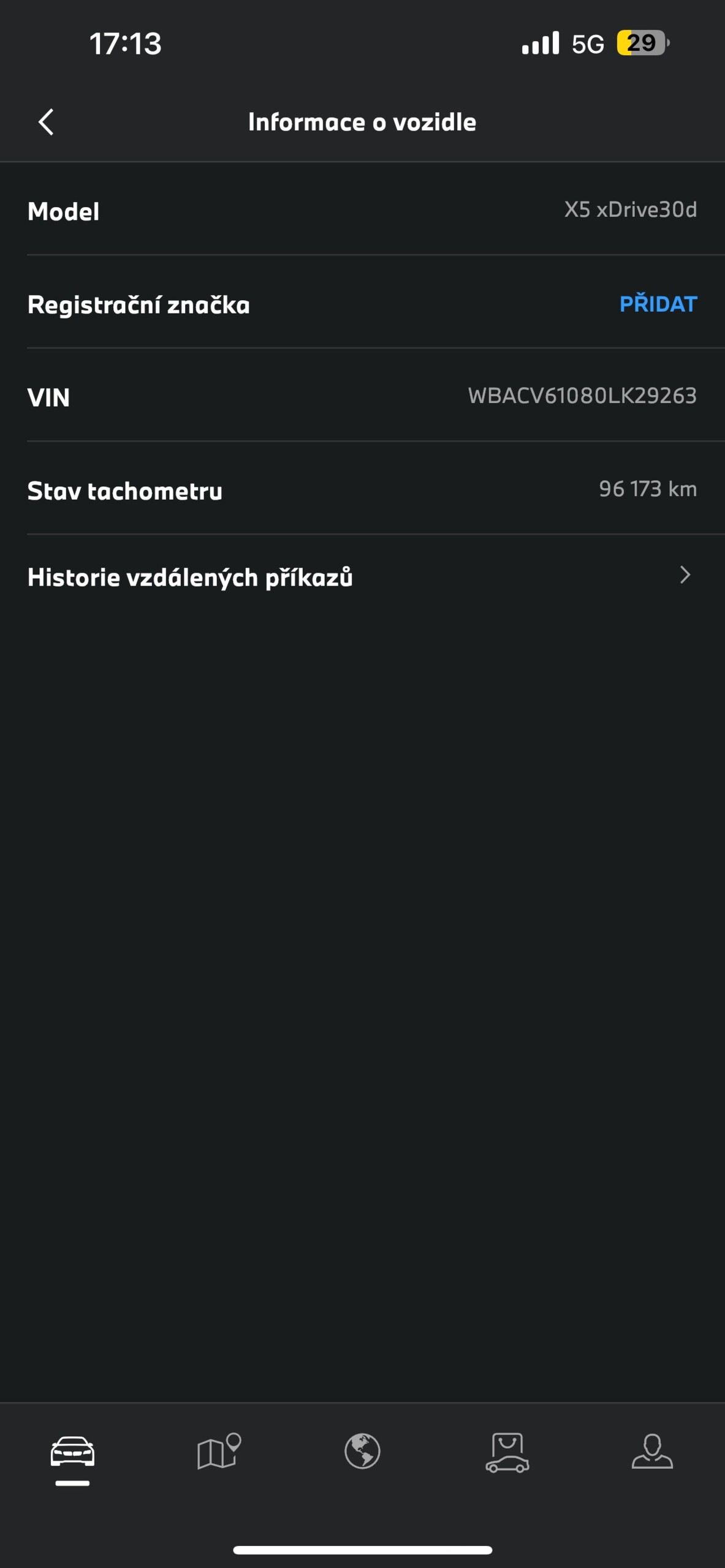Open the car shop tab

point(507,1452)
